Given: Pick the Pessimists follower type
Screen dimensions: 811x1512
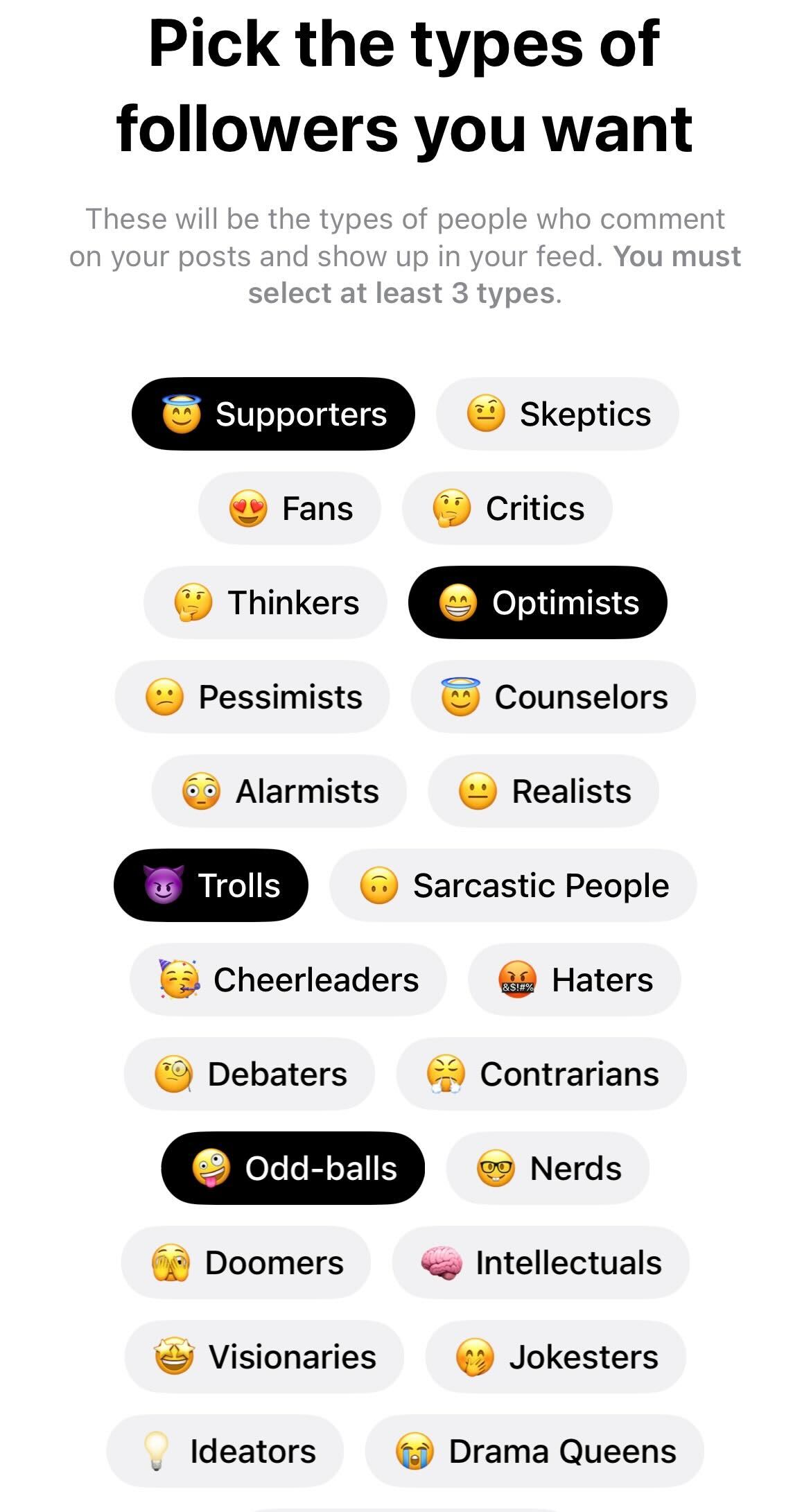Looking at the screenshot, I should point(252,697).
